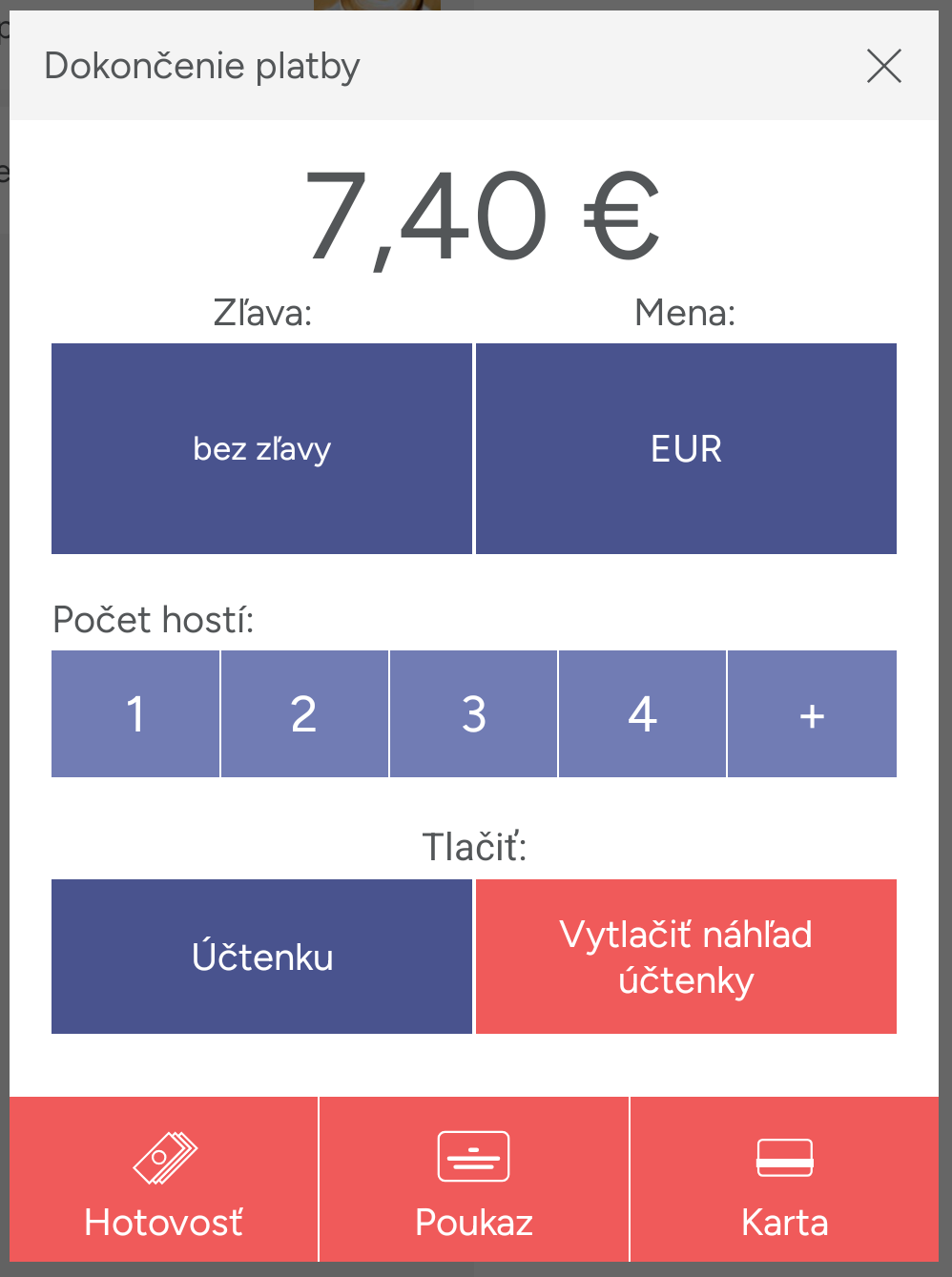Open the discount selector 'bez zľavy'
952x1277 pixels.
point(261,448)
